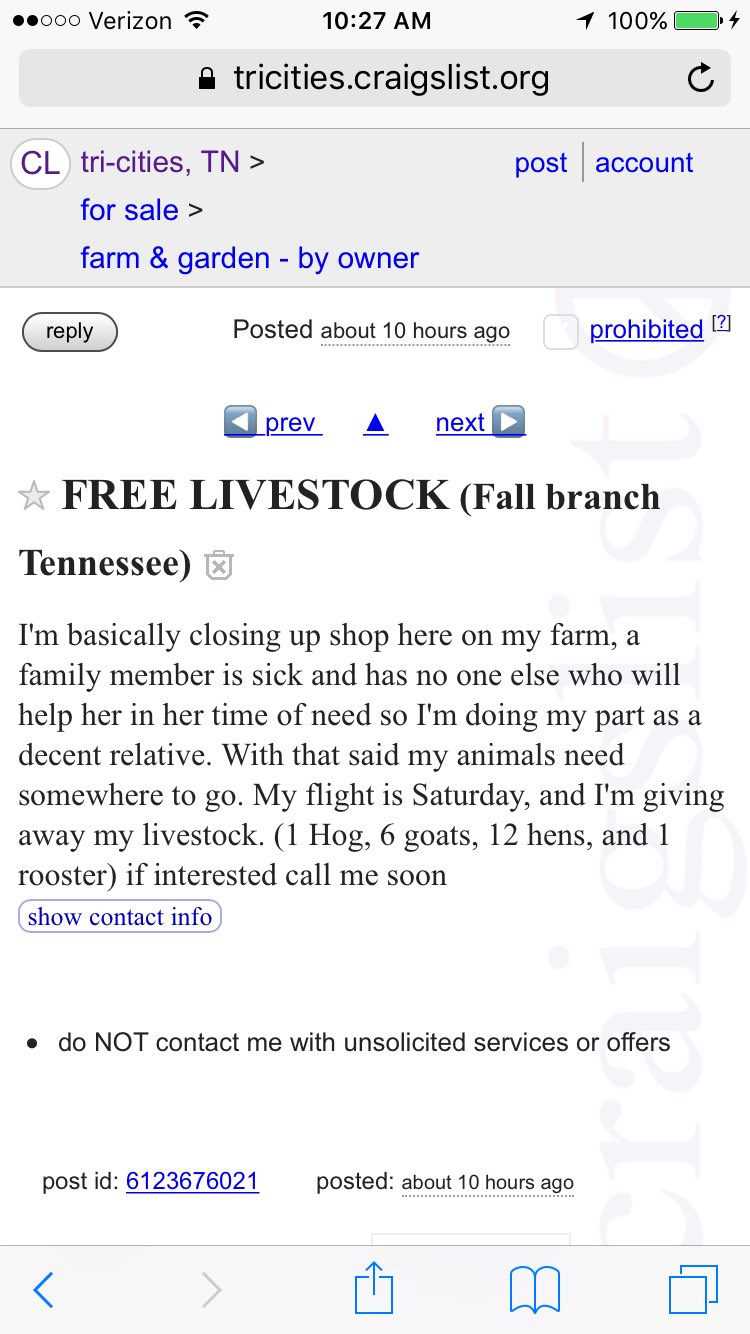Check the box beside prohibited

pyautogui.click(x=561, y=332)
